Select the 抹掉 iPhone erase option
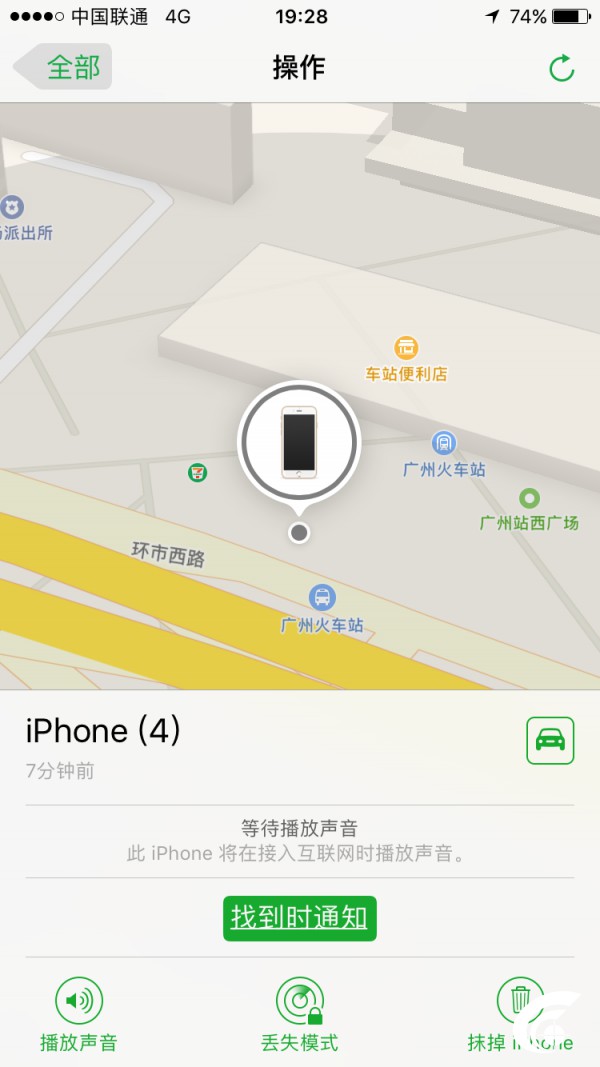 pyautogui.click(x=520, y=1012)
